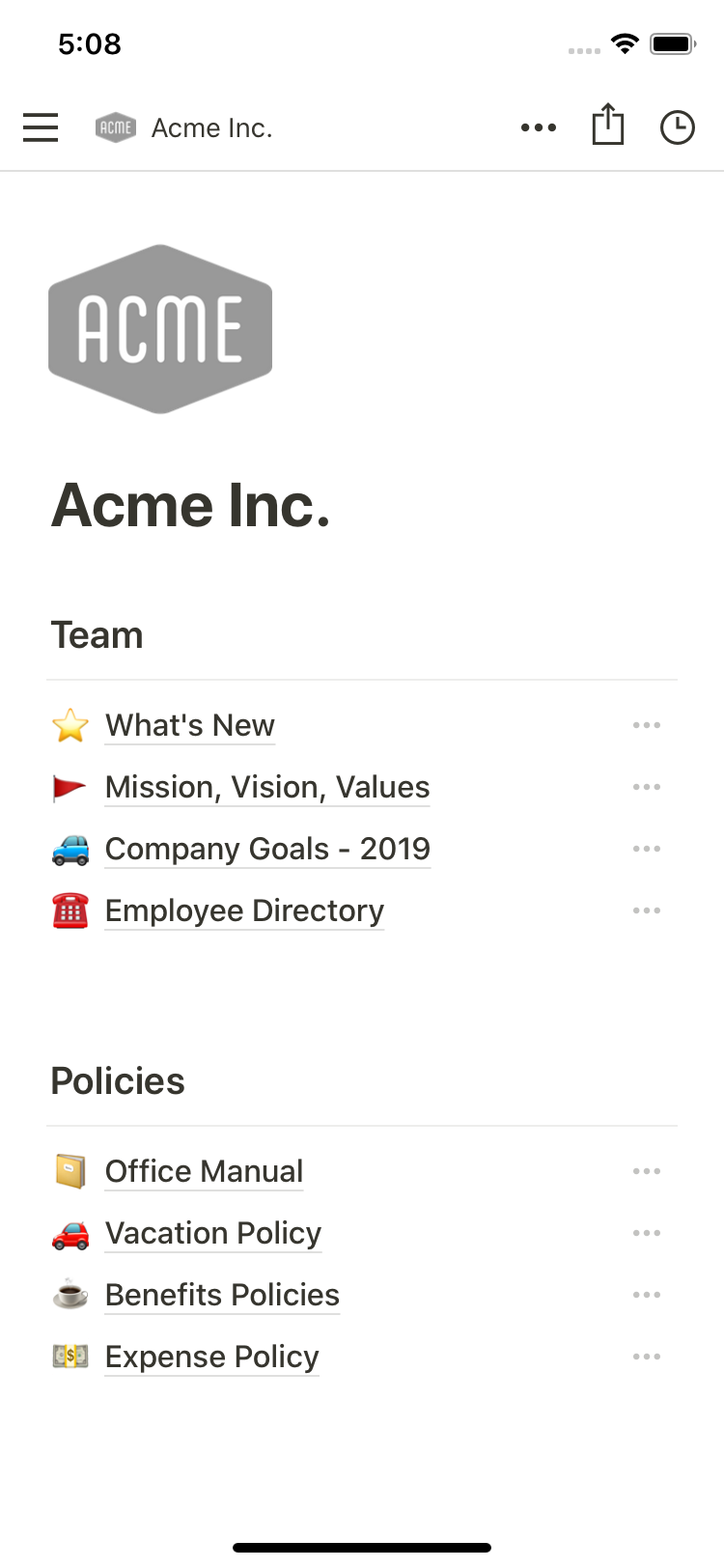Open more options for Company Goals - 2019

pyautogui.click(x=647, y=849)
